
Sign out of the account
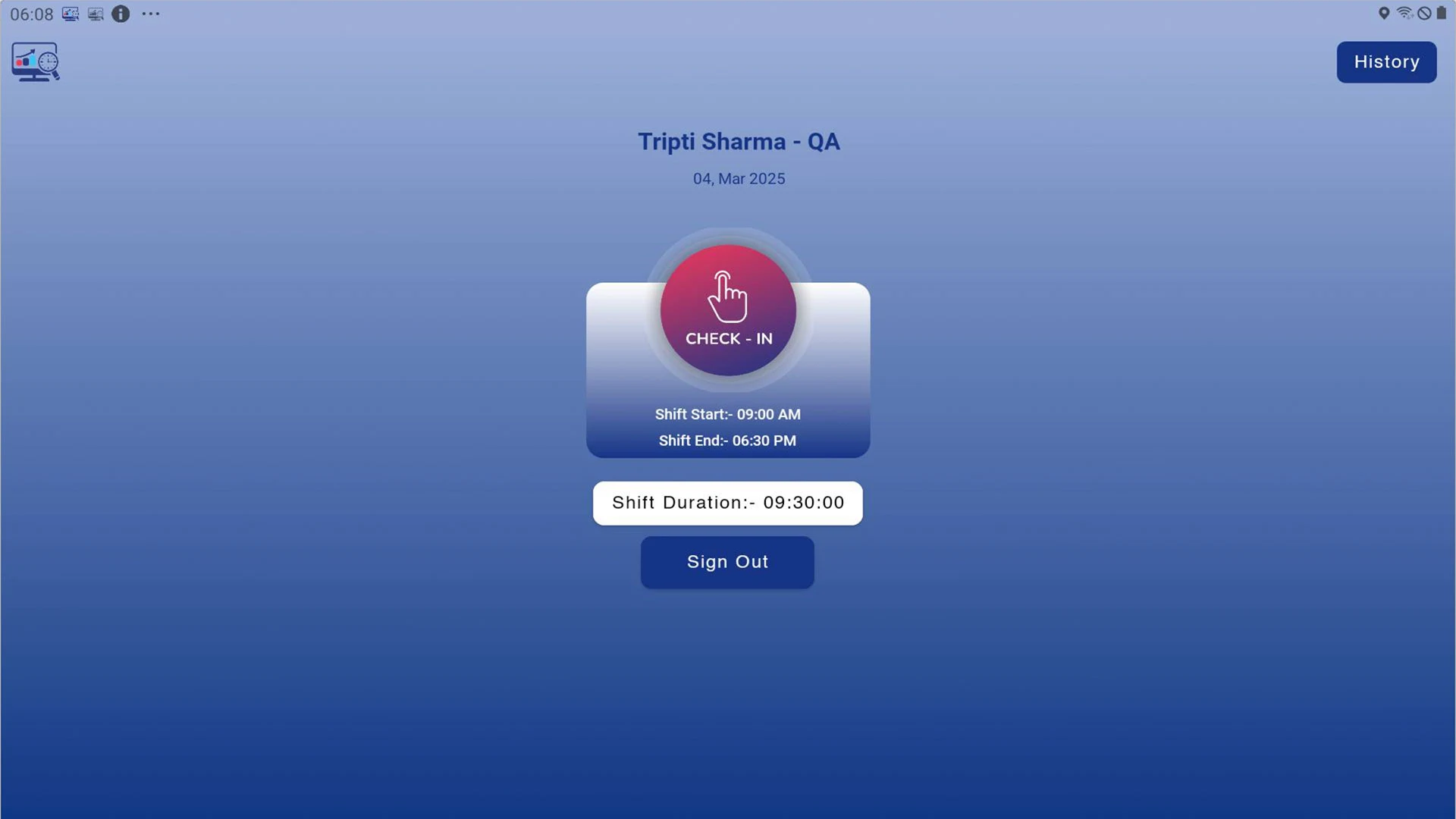tap(727, 562)
